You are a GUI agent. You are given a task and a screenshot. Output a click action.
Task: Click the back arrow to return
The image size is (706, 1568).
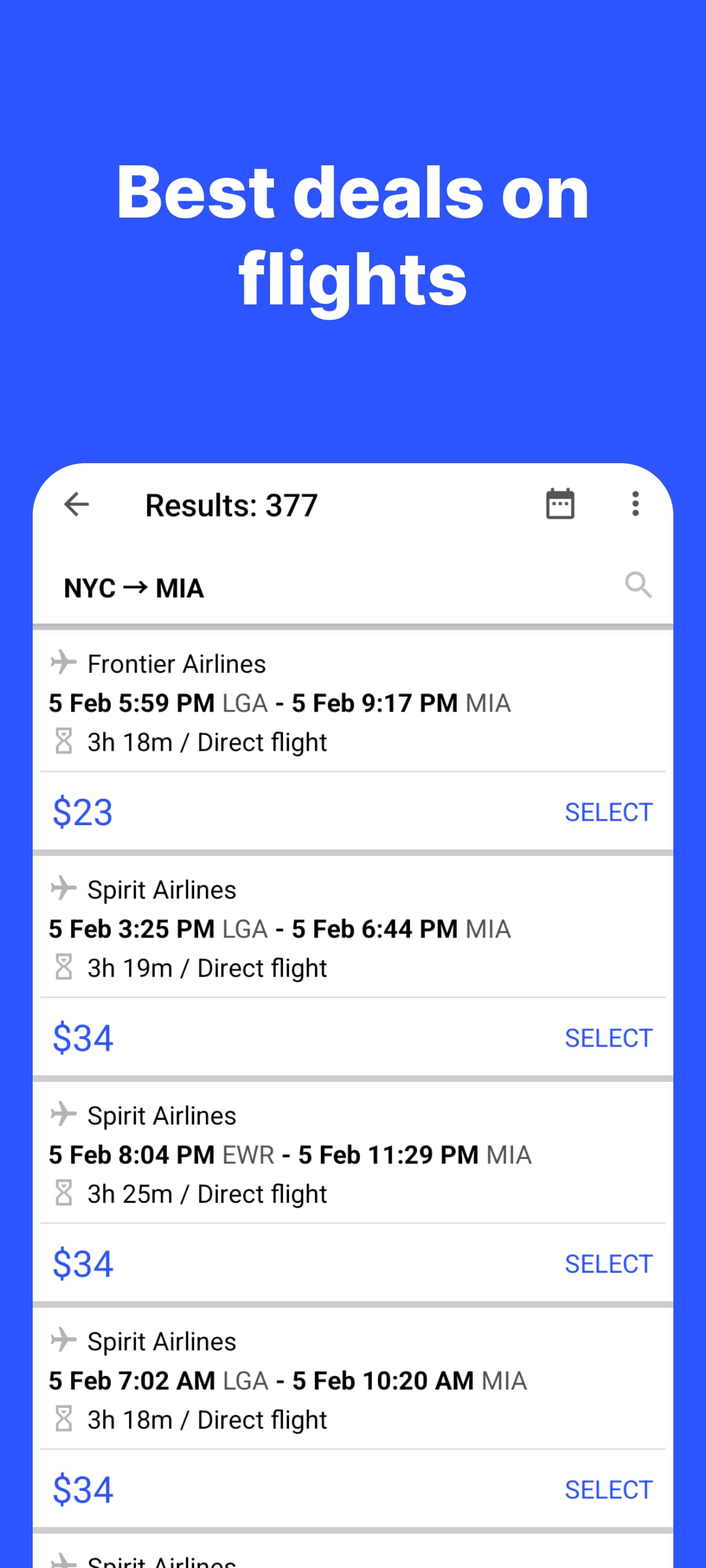click(x=76, y=504)
